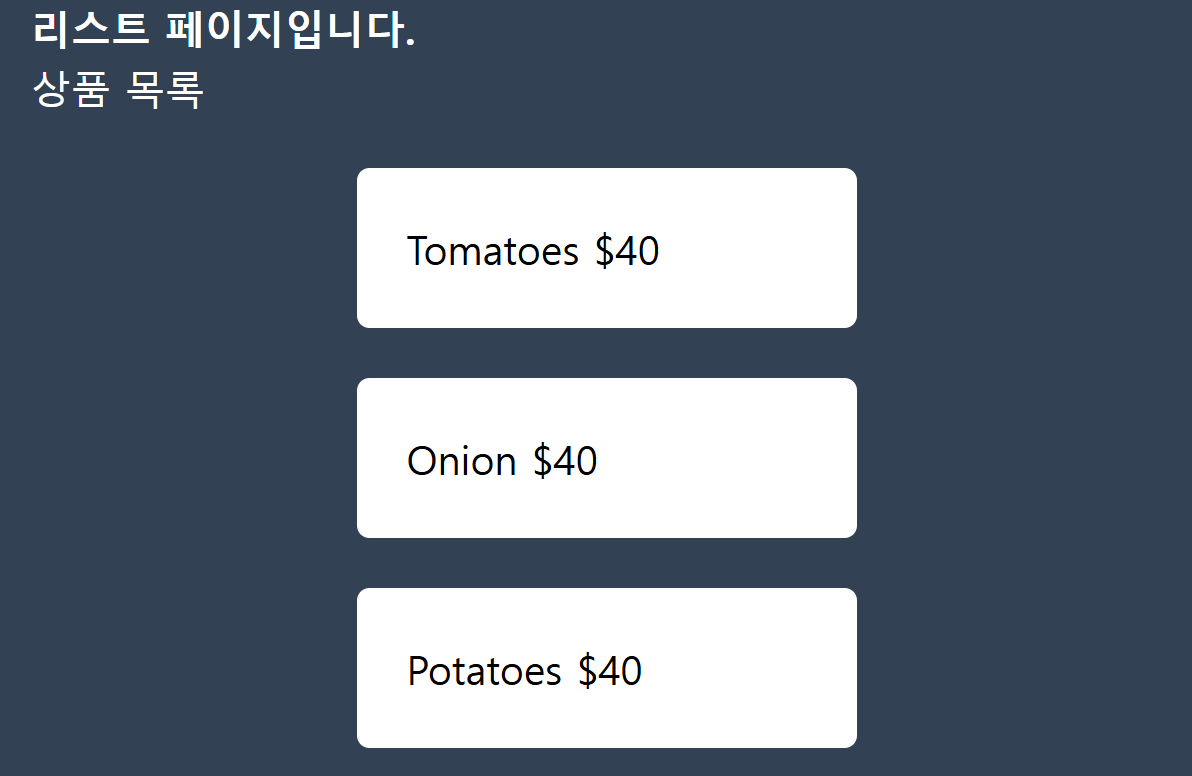View the Potatoes $40 product card
1192x776 pixels.
tap(606, 668)
